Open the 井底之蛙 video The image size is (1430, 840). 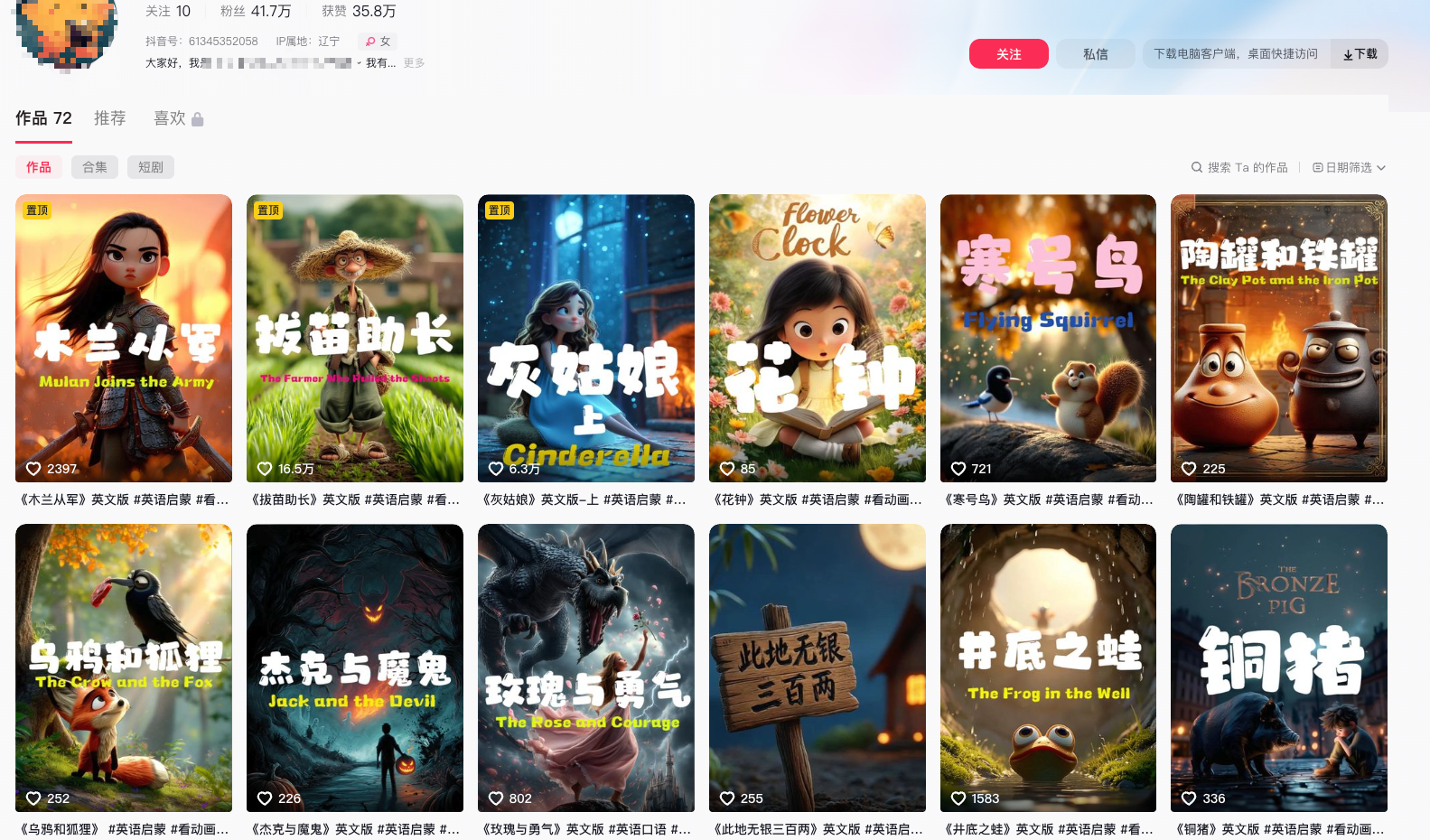point(1048,667)
